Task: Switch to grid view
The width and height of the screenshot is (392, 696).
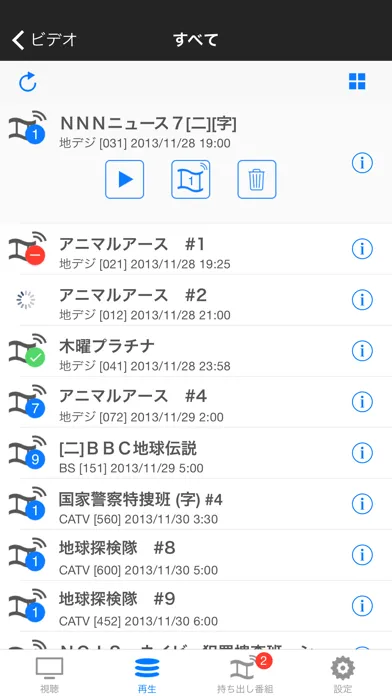Action: 357,82
